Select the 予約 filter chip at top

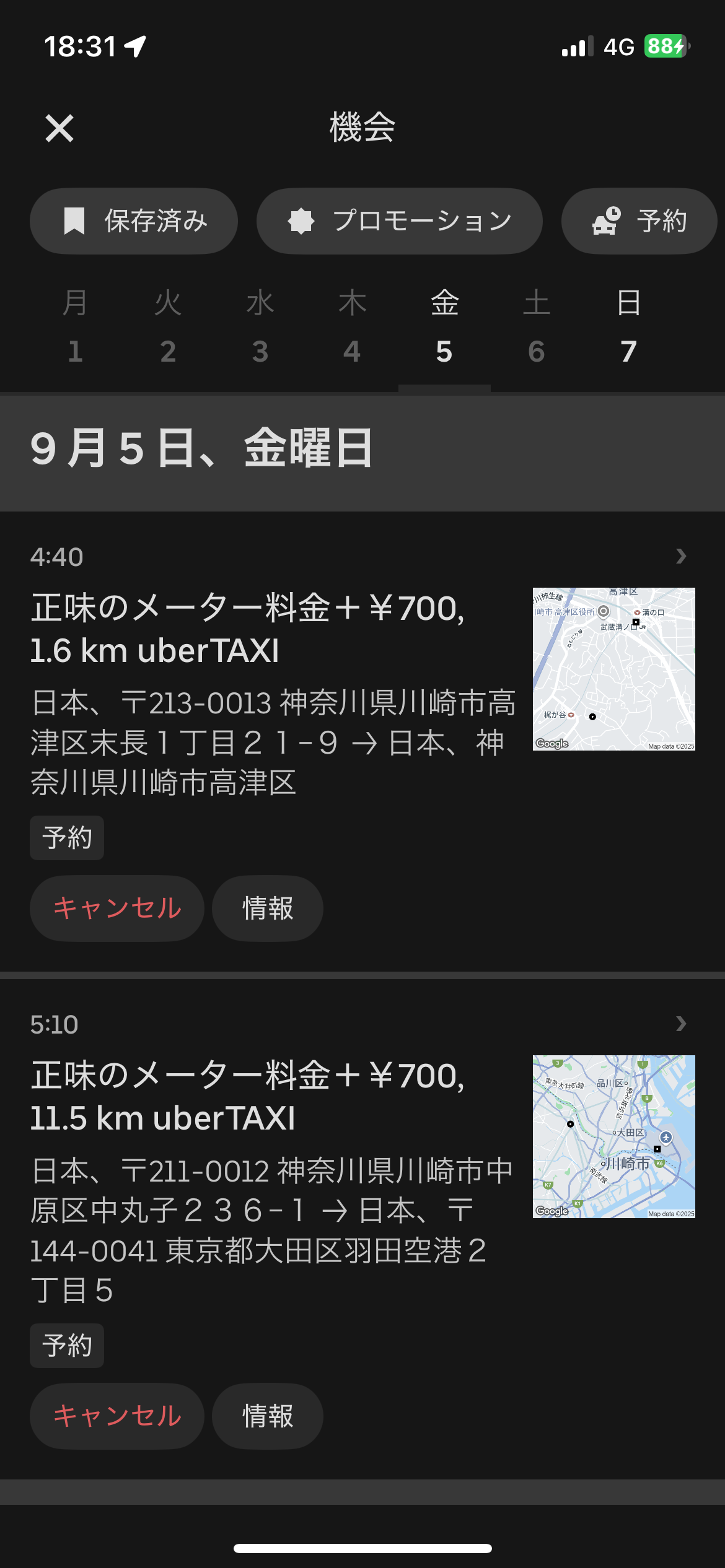pos(639,221)
